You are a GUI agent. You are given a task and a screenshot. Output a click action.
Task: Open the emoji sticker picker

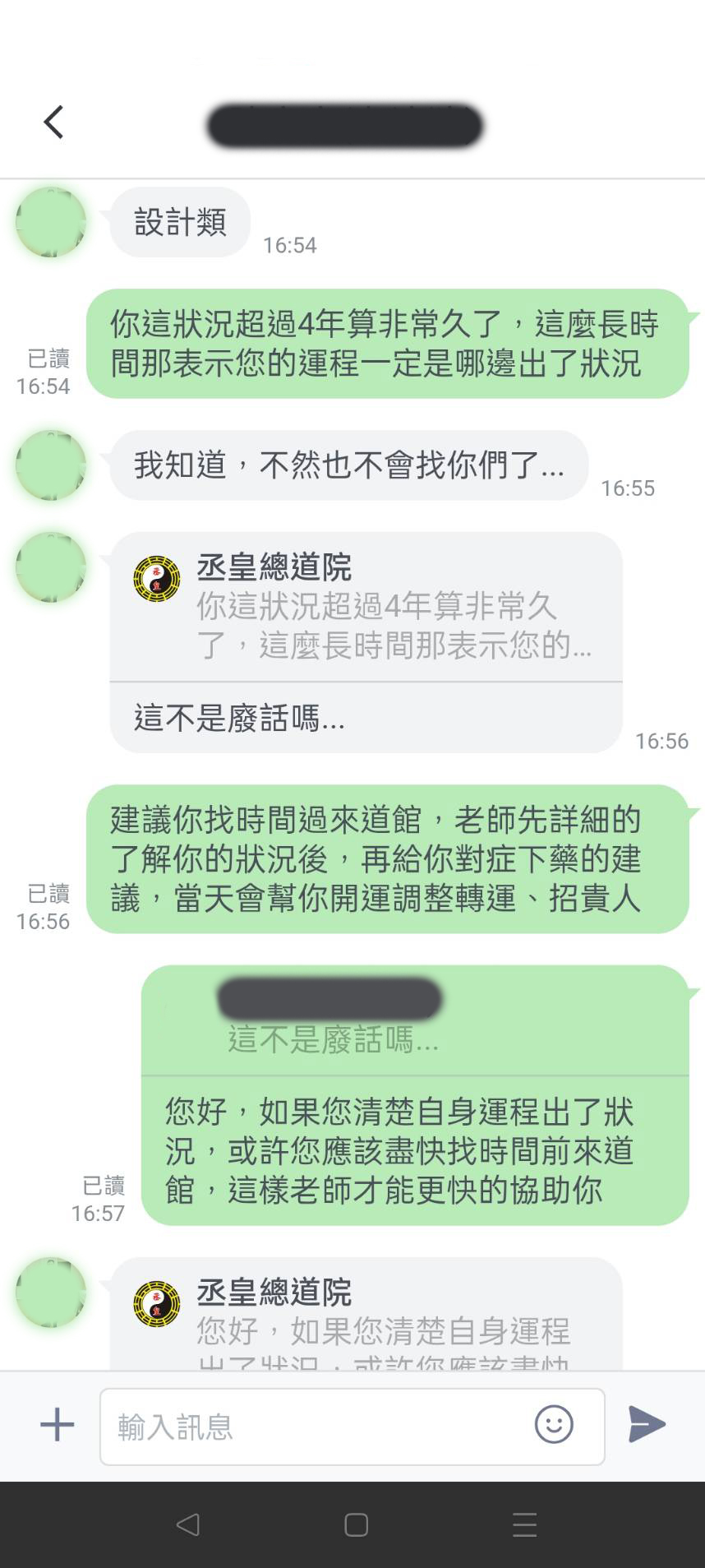[554, 1424]
